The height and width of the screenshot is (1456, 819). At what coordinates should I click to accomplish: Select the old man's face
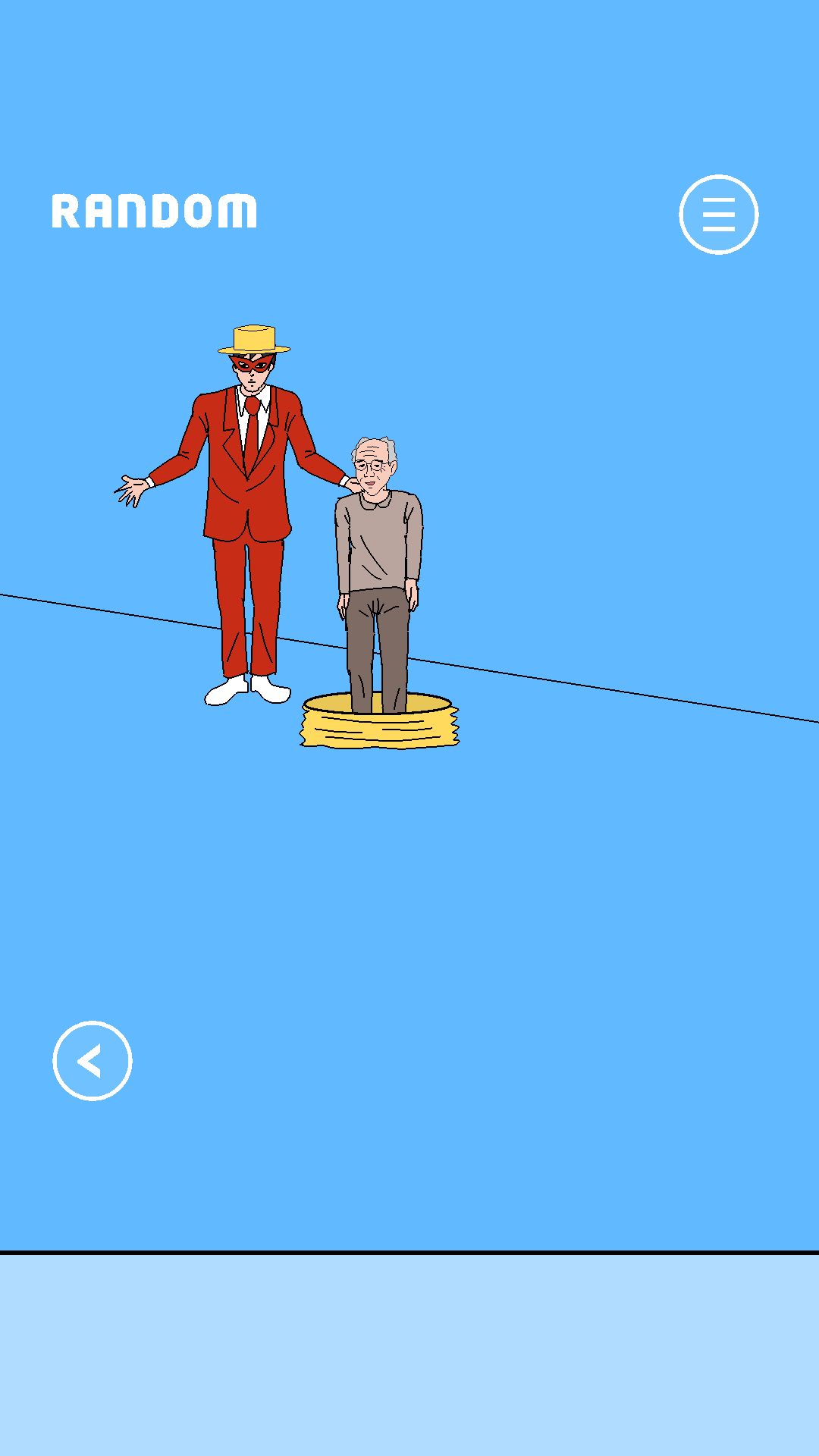pos(373,474)
